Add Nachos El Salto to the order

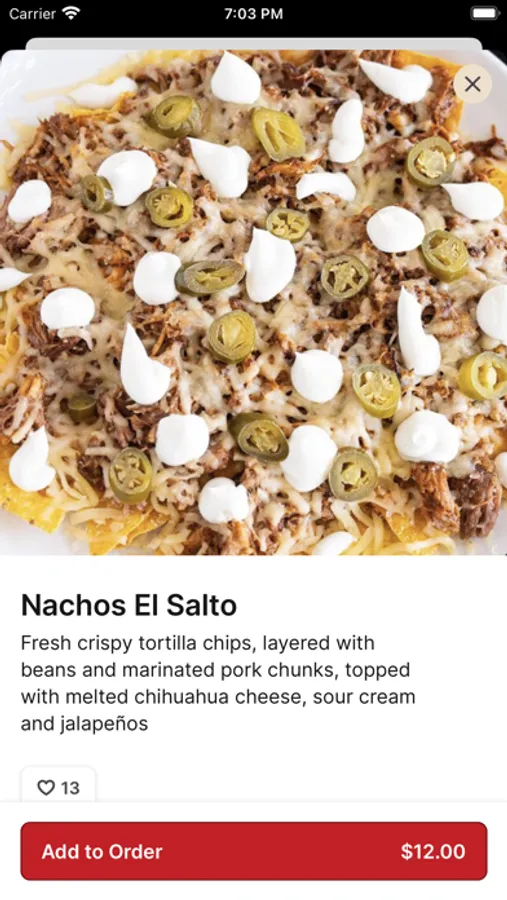pos(254,851)
